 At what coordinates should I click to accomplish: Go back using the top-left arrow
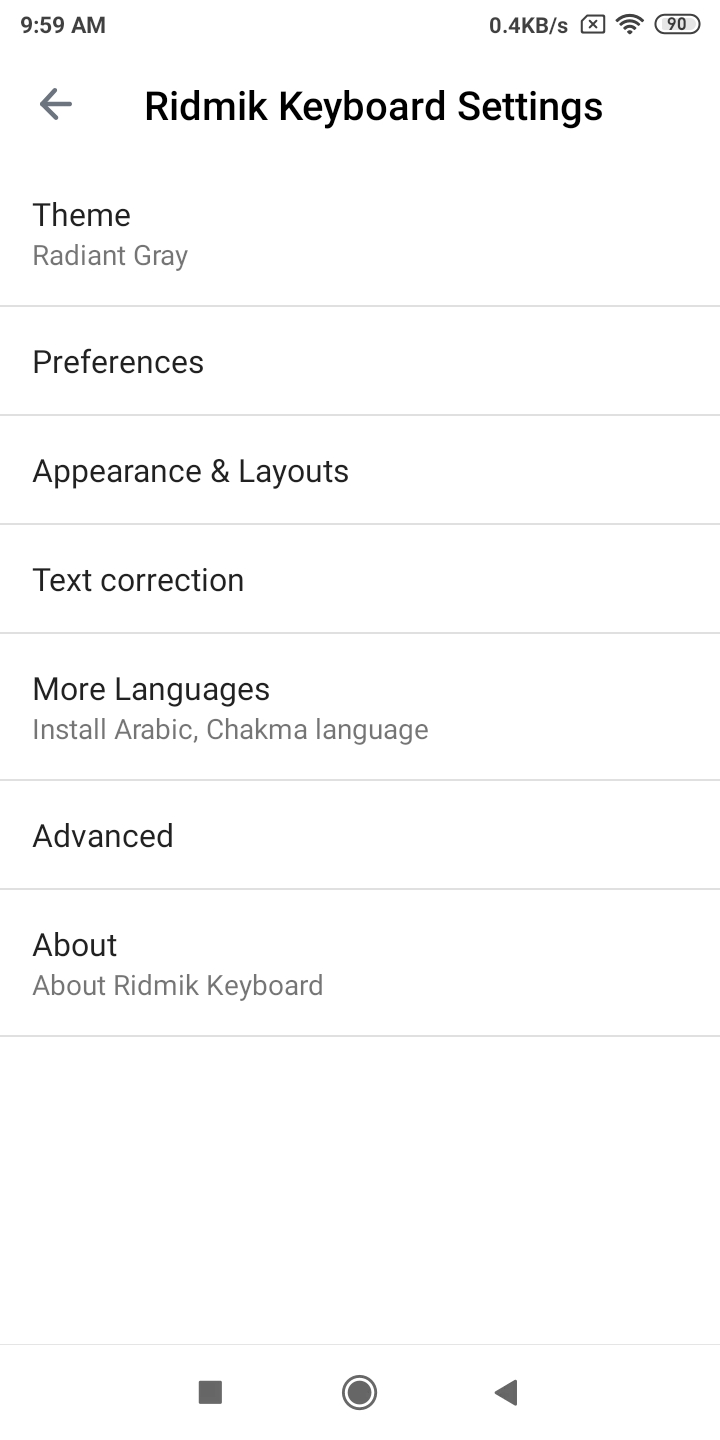(56, 104)
